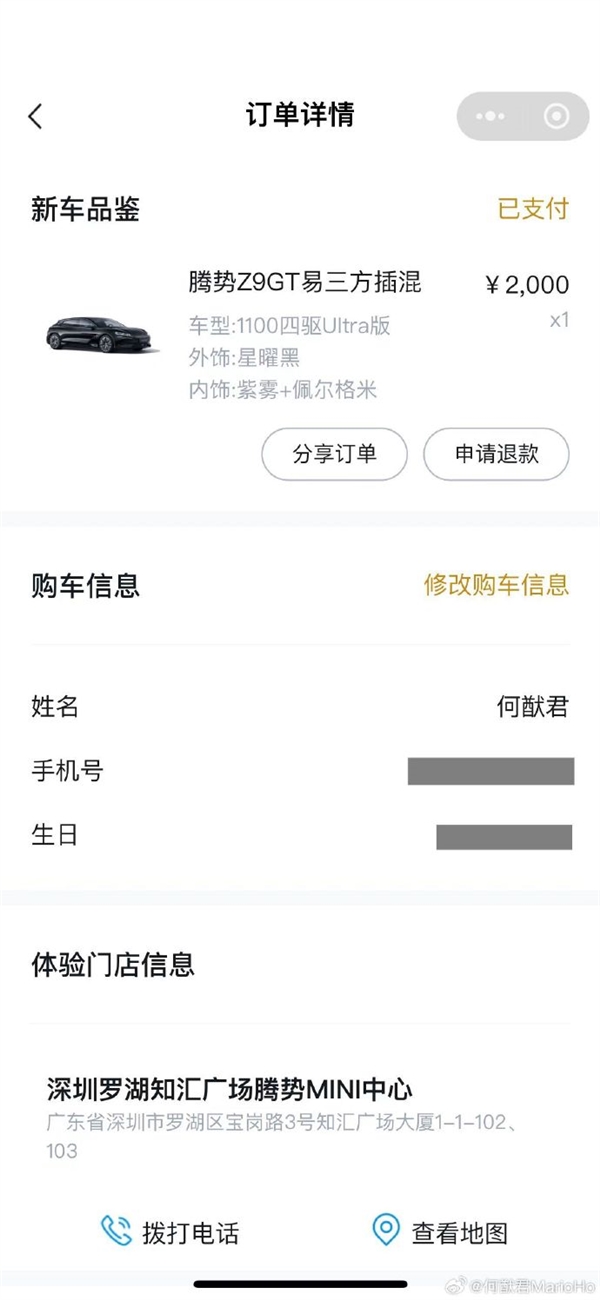Close the mini program
Image resolution: width=600 pixels, height=1300 pixels.
(556, 116)
